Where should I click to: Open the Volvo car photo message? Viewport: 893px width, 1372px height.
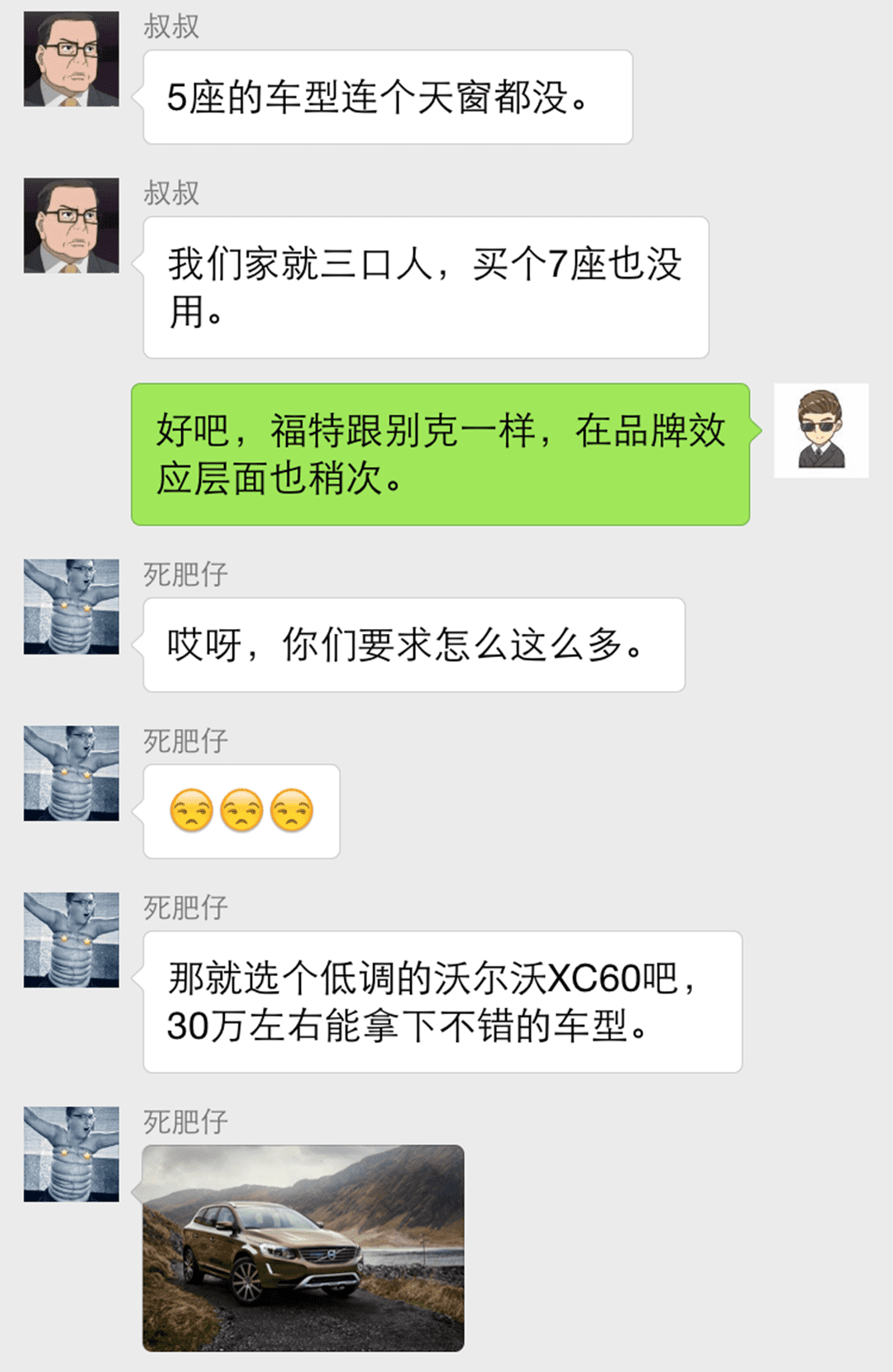[303, 1247]
